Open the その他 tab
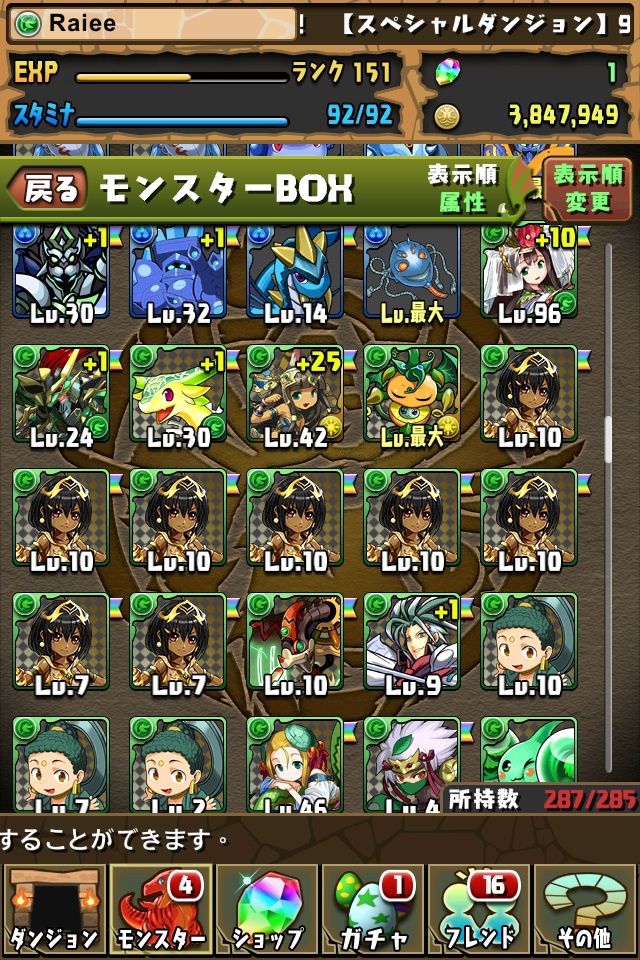The height and width of the screenshot is (960, 640). tap(586, 909)
